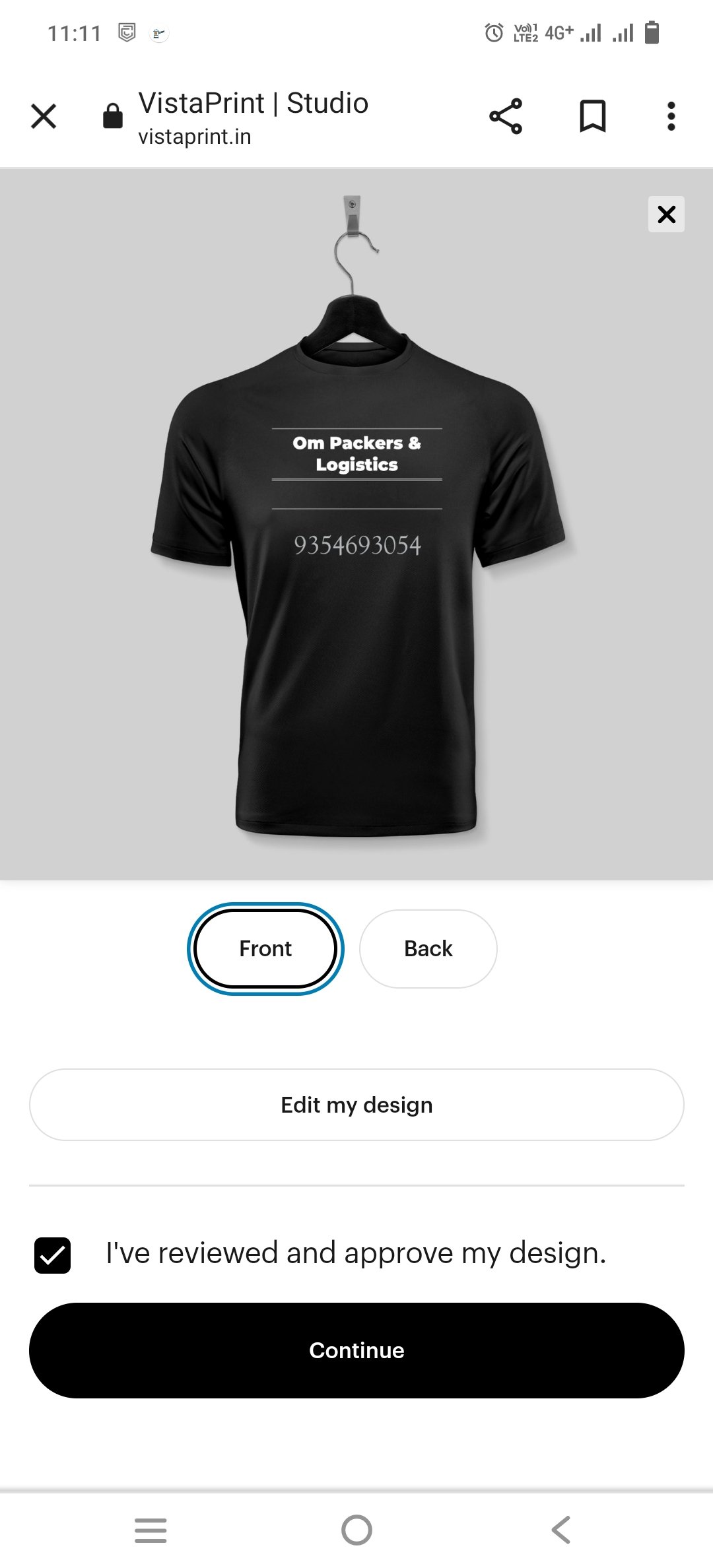
Task: Dismiss the t-shirt preview
Action: 666,214
